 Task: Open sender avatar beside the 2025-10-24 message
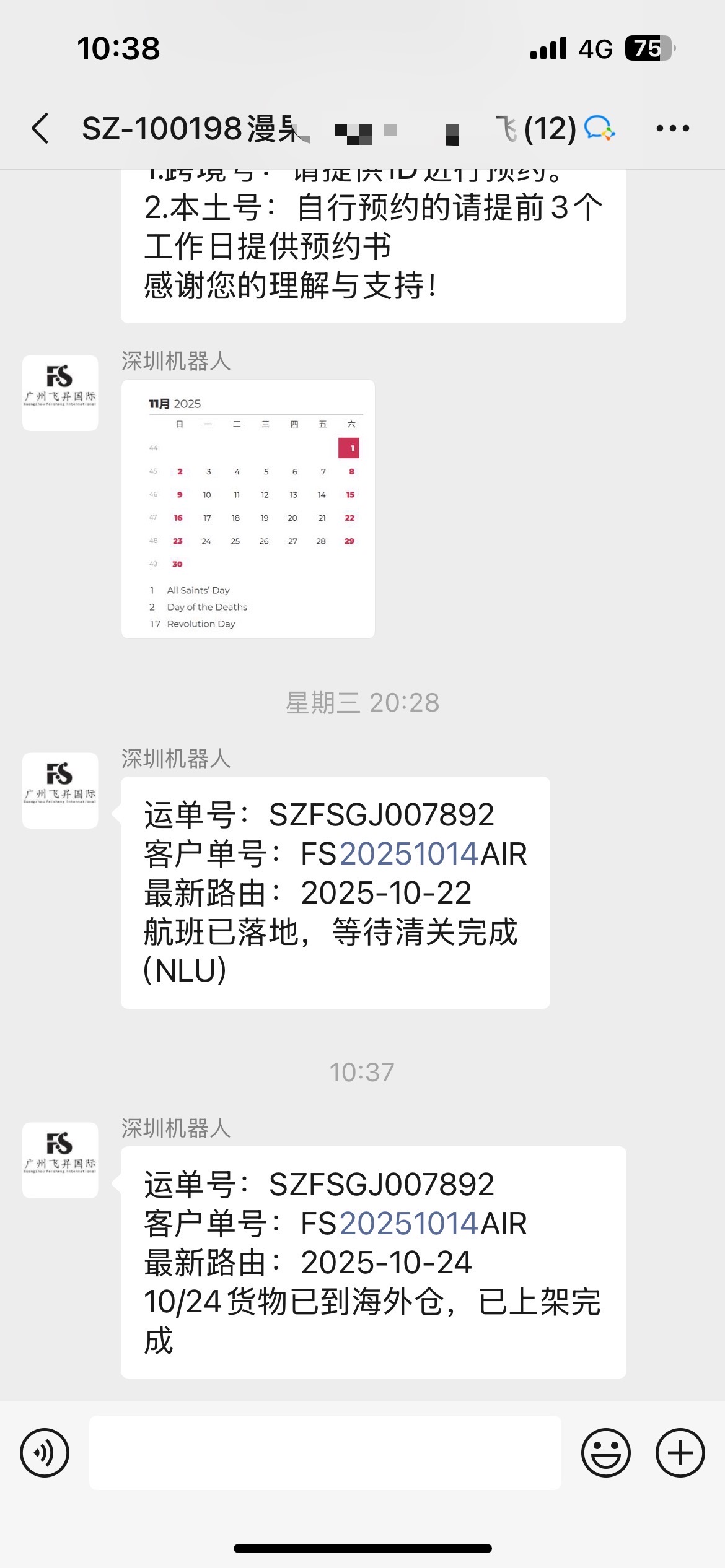click(60, 1160)
